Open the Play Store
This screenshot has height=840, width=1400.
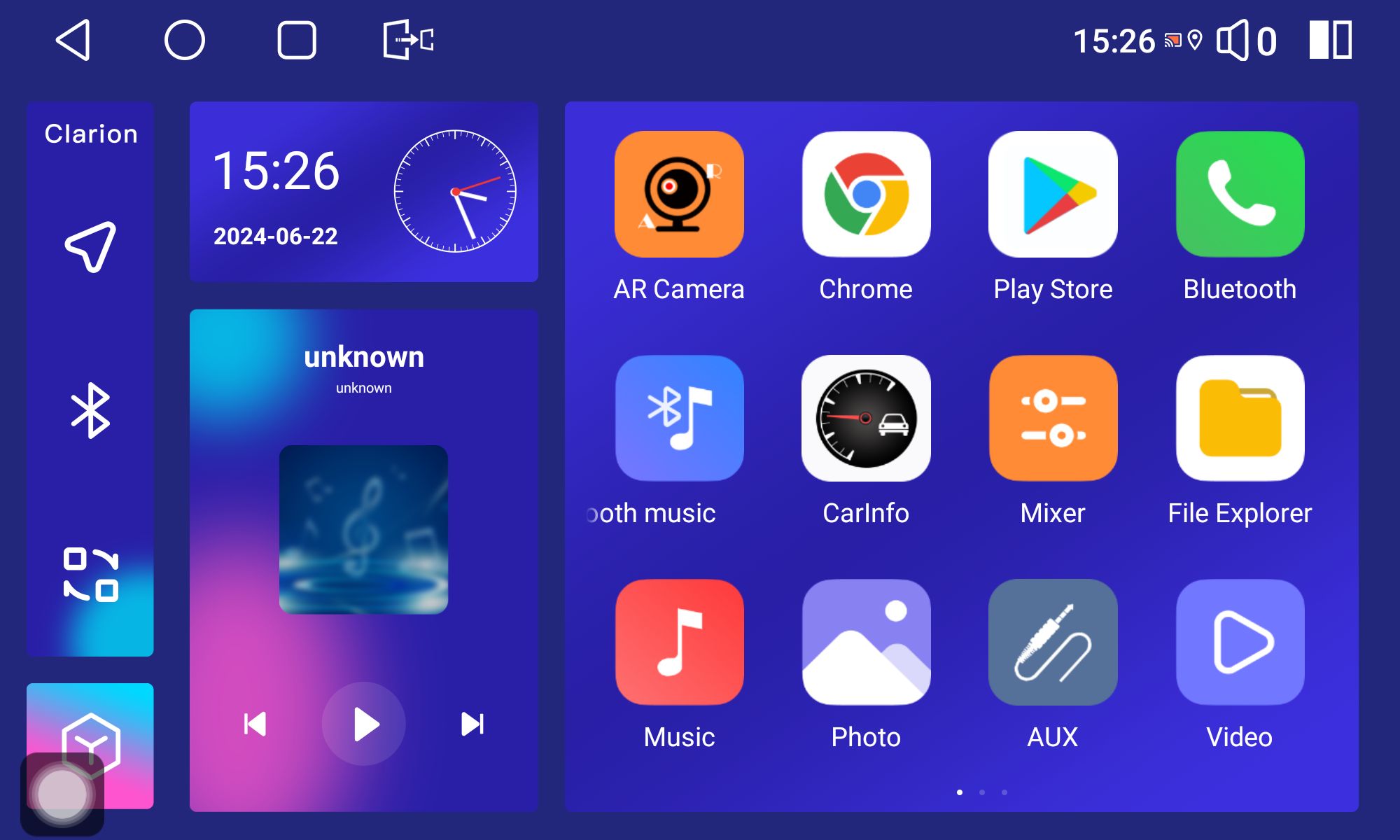[x=1052, y=195]
